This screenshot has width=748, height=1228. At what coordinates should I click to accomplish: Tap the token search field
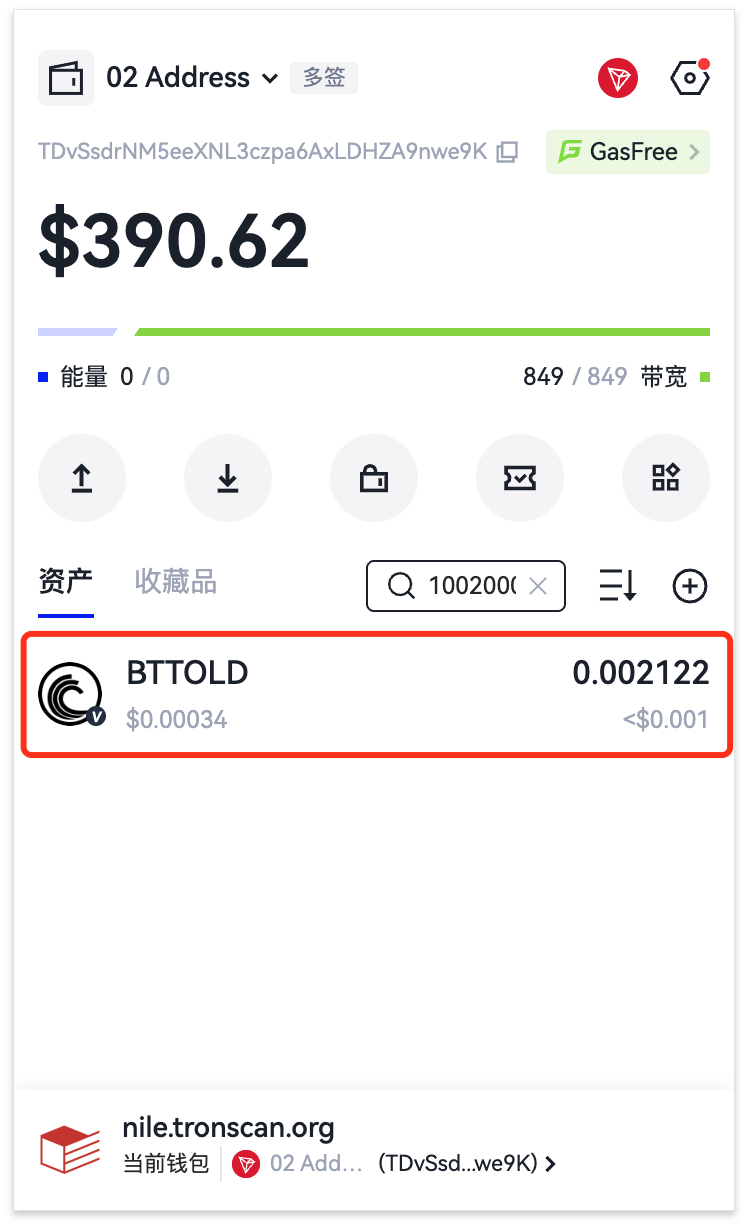(x=470, y=586)
